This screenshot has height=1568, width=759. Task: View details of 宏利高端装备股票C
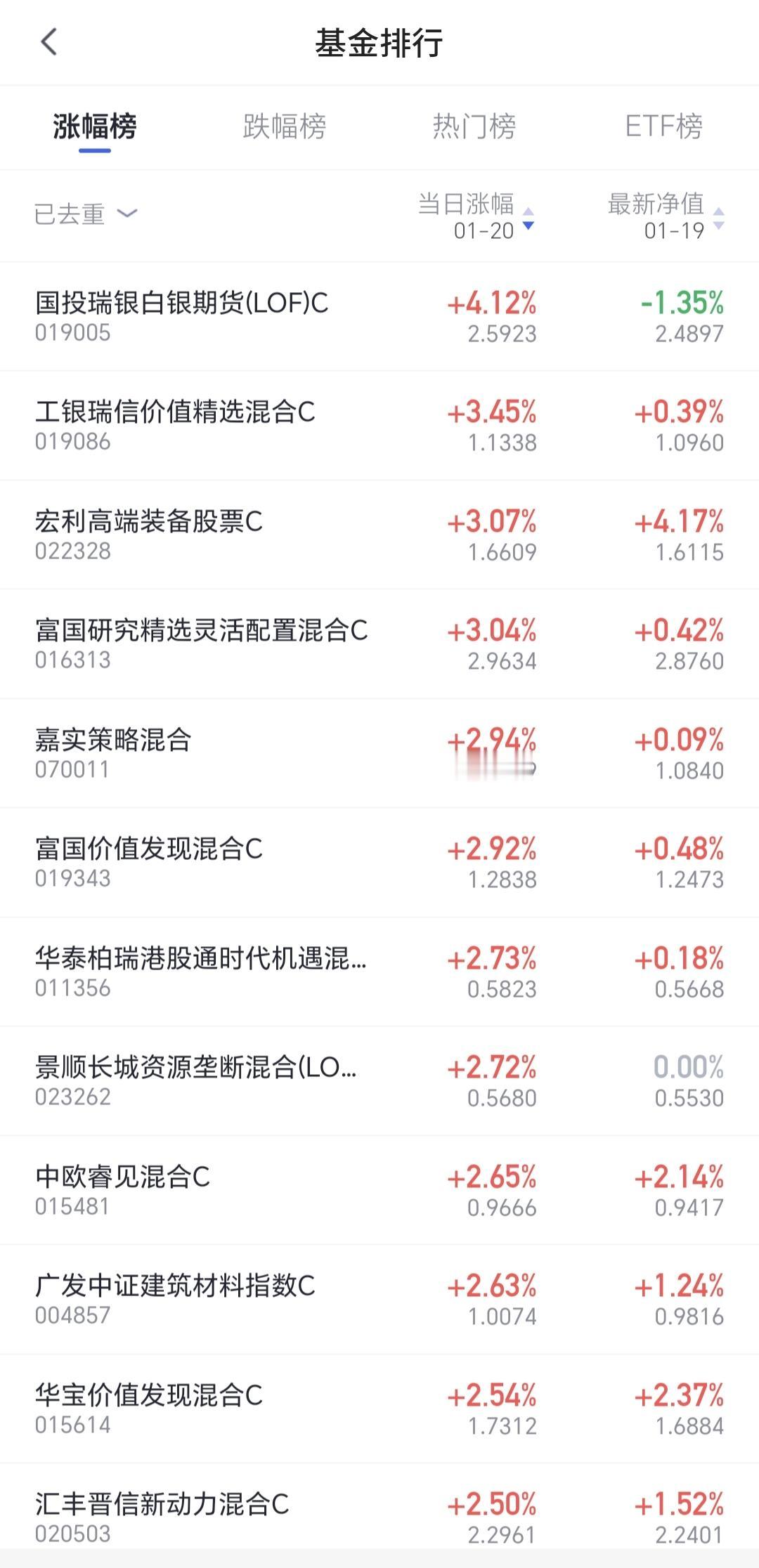coord(149,535)
